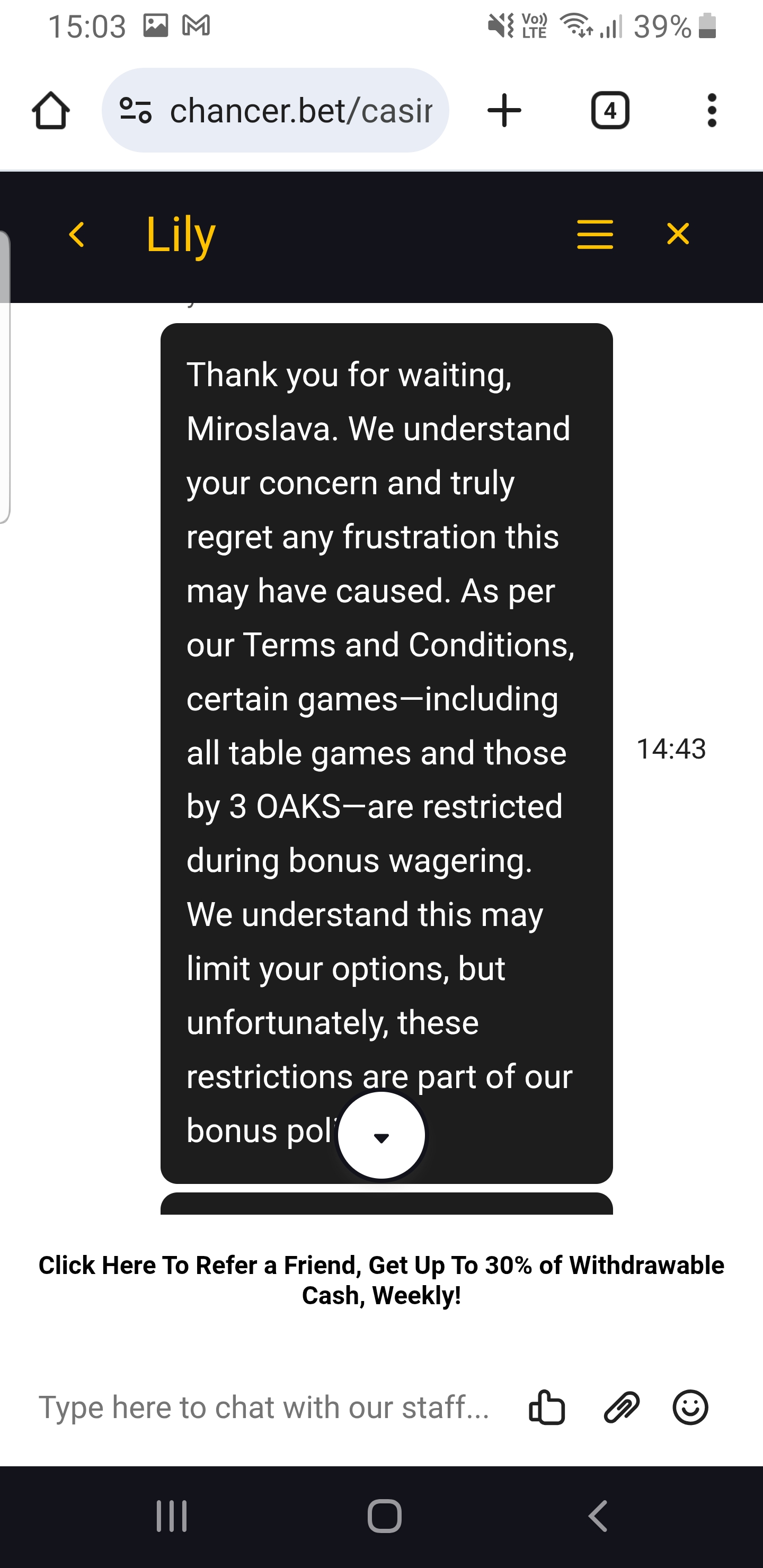Show the open tabs switcher
This screenshot has width=763, height=1568.
610,111
